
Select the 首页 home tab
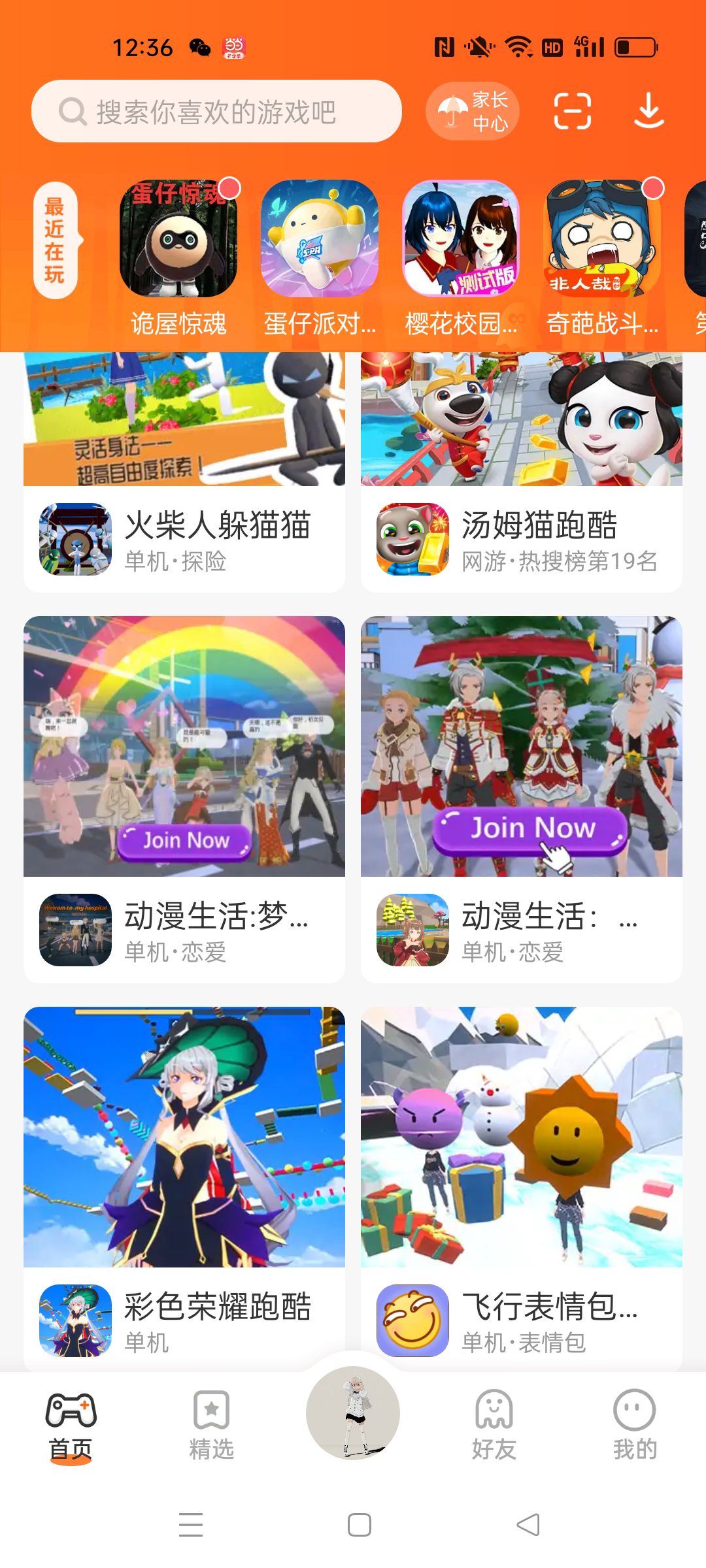point(71,1424)
